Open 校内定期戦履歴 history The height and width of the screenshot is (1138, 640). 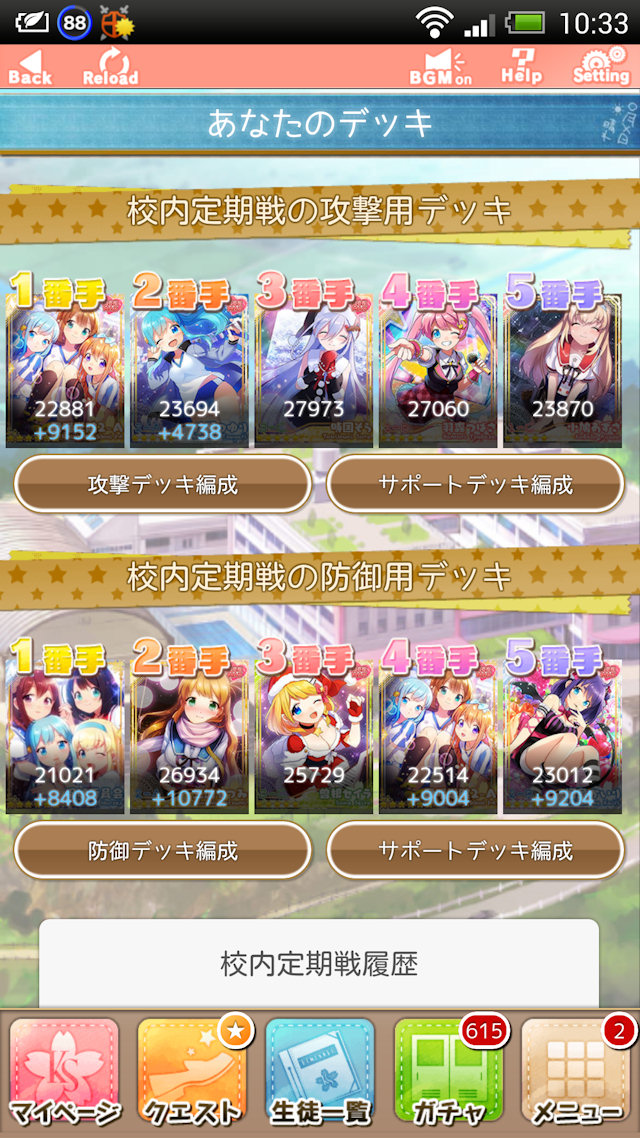(319, 963)
